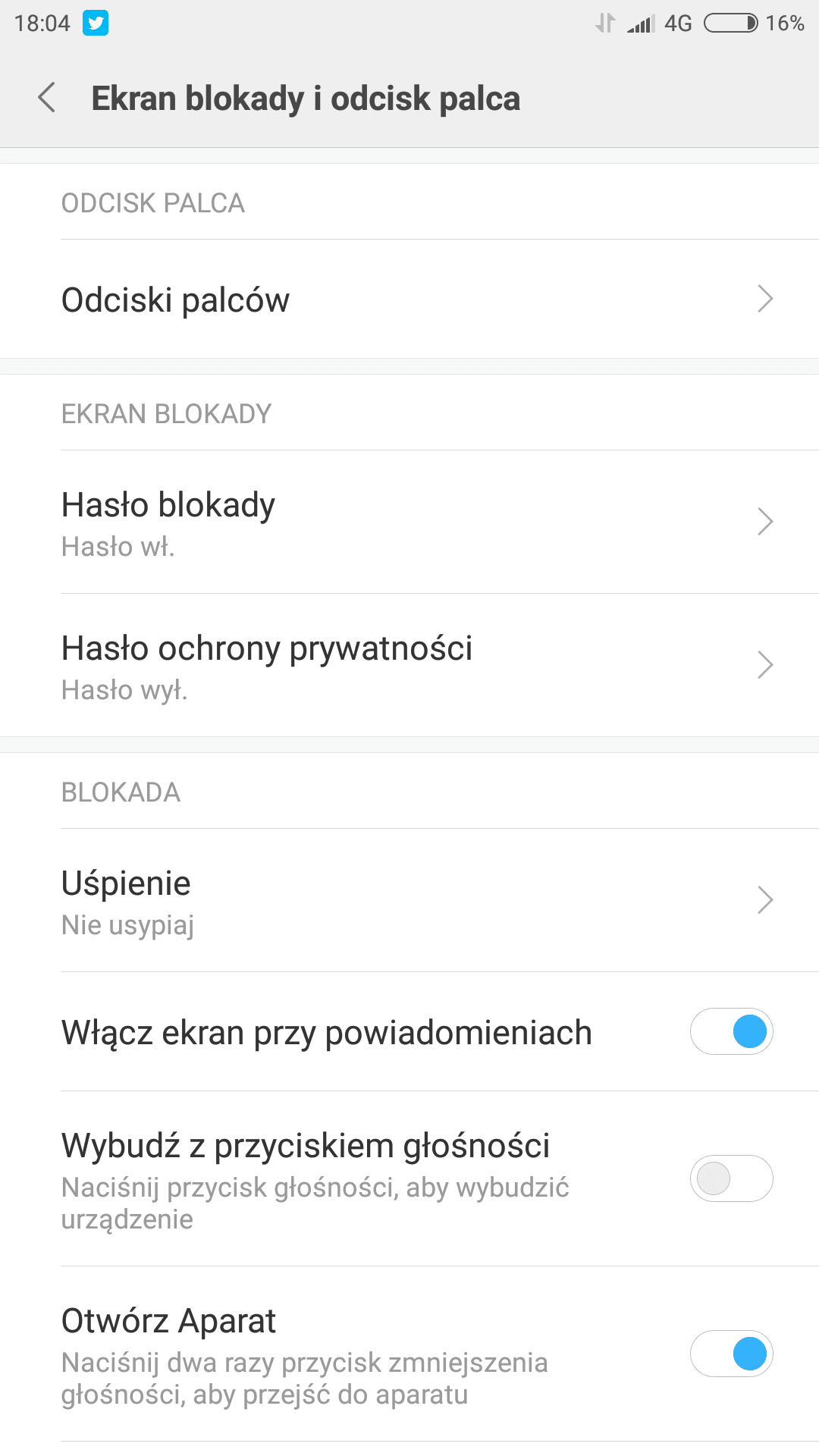Screen dimensions: 819x1456
Task: Go back from Ekran blokady settings
Action: coord(47,98)
